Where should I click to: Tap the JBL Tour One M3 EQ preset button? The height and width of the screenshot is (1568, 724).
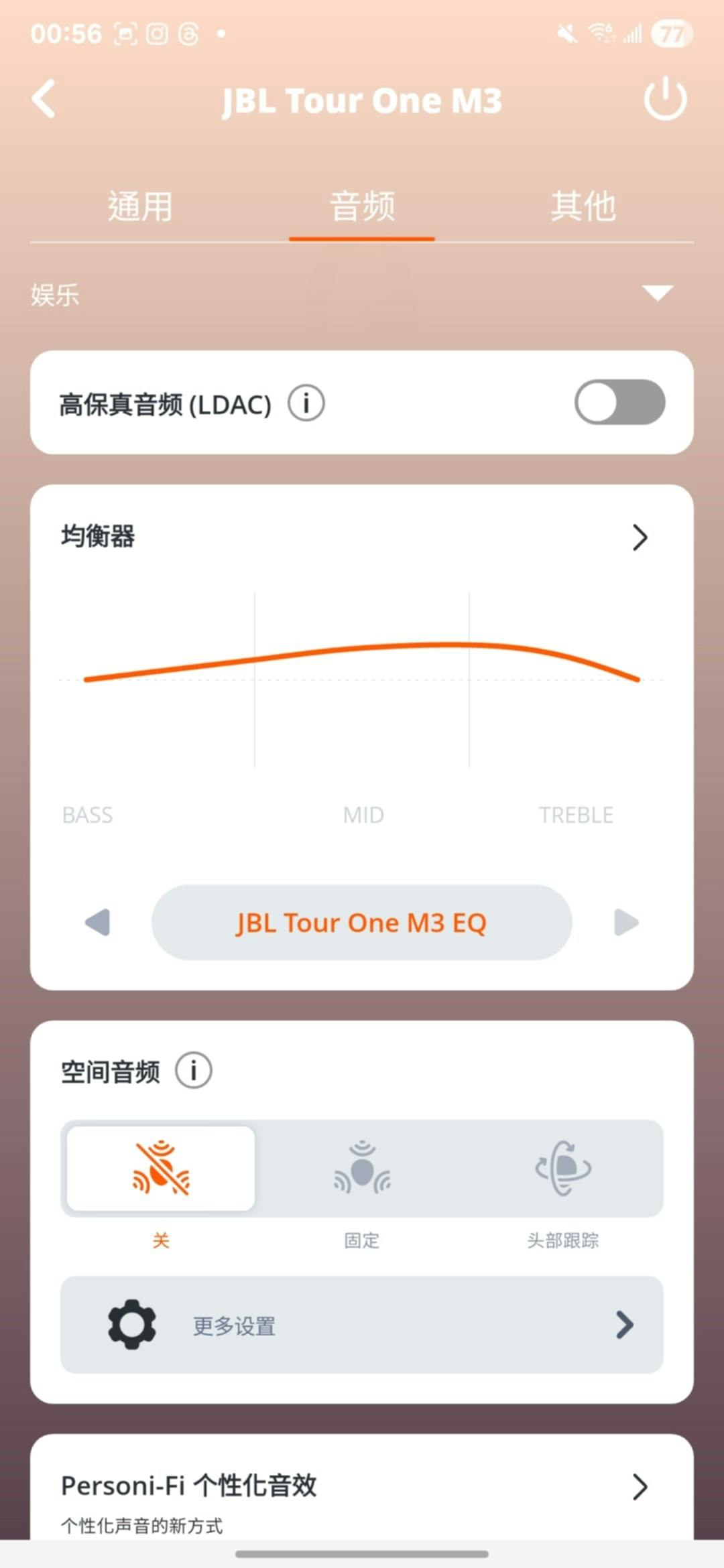coord(362,922)
